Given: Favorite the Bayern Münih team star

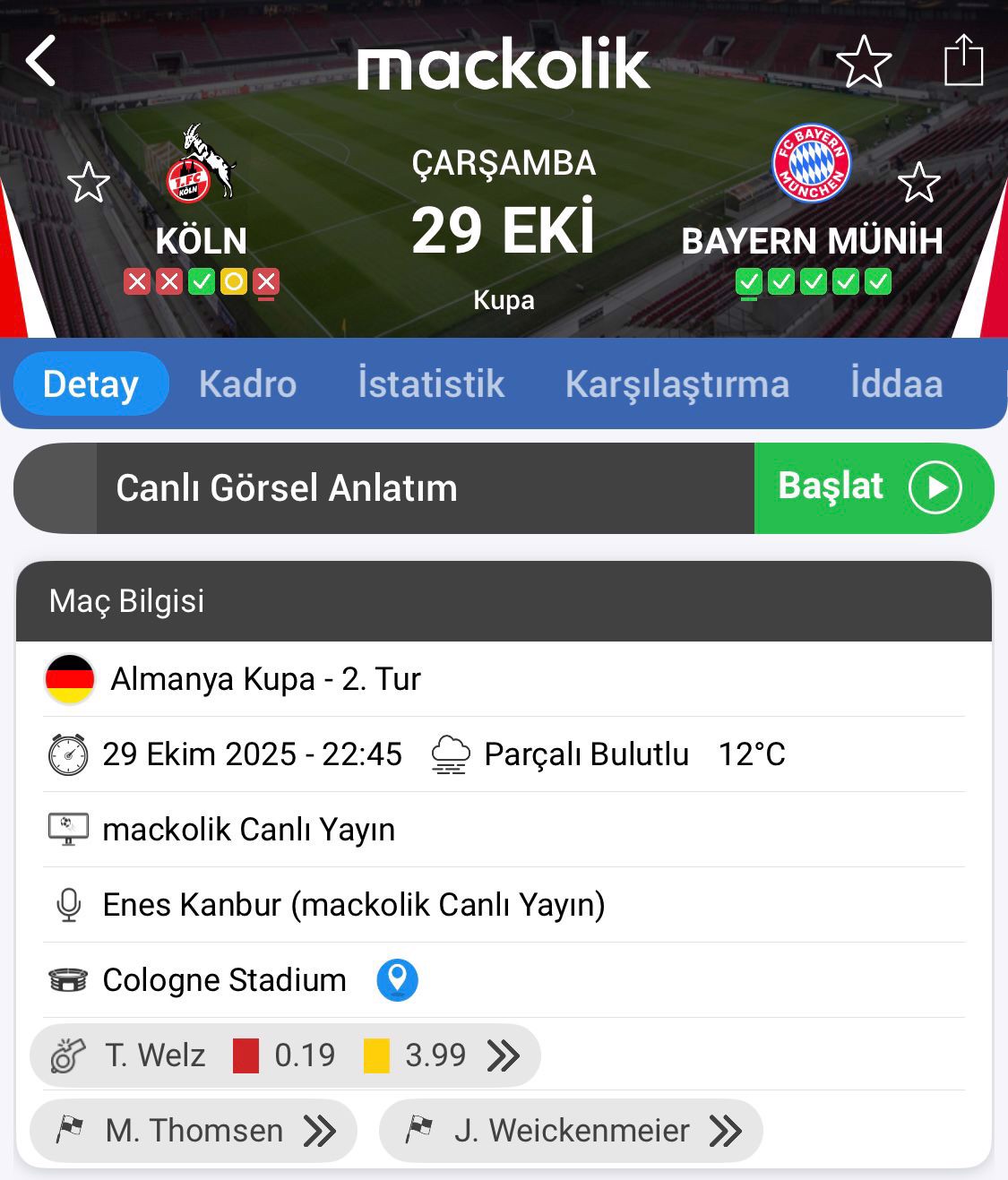Looking at the screenshot, I should coord(918,183).
